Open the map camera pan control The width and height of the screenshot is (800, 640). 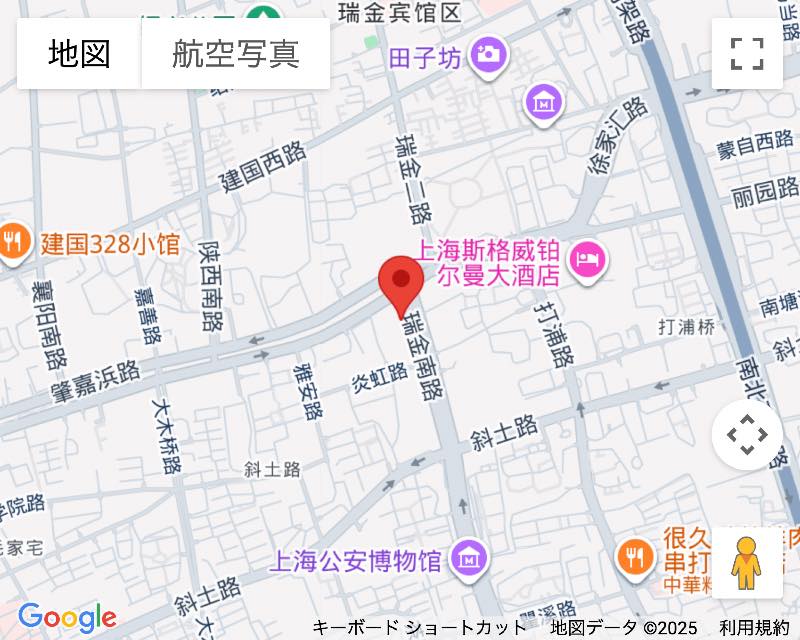746,435
